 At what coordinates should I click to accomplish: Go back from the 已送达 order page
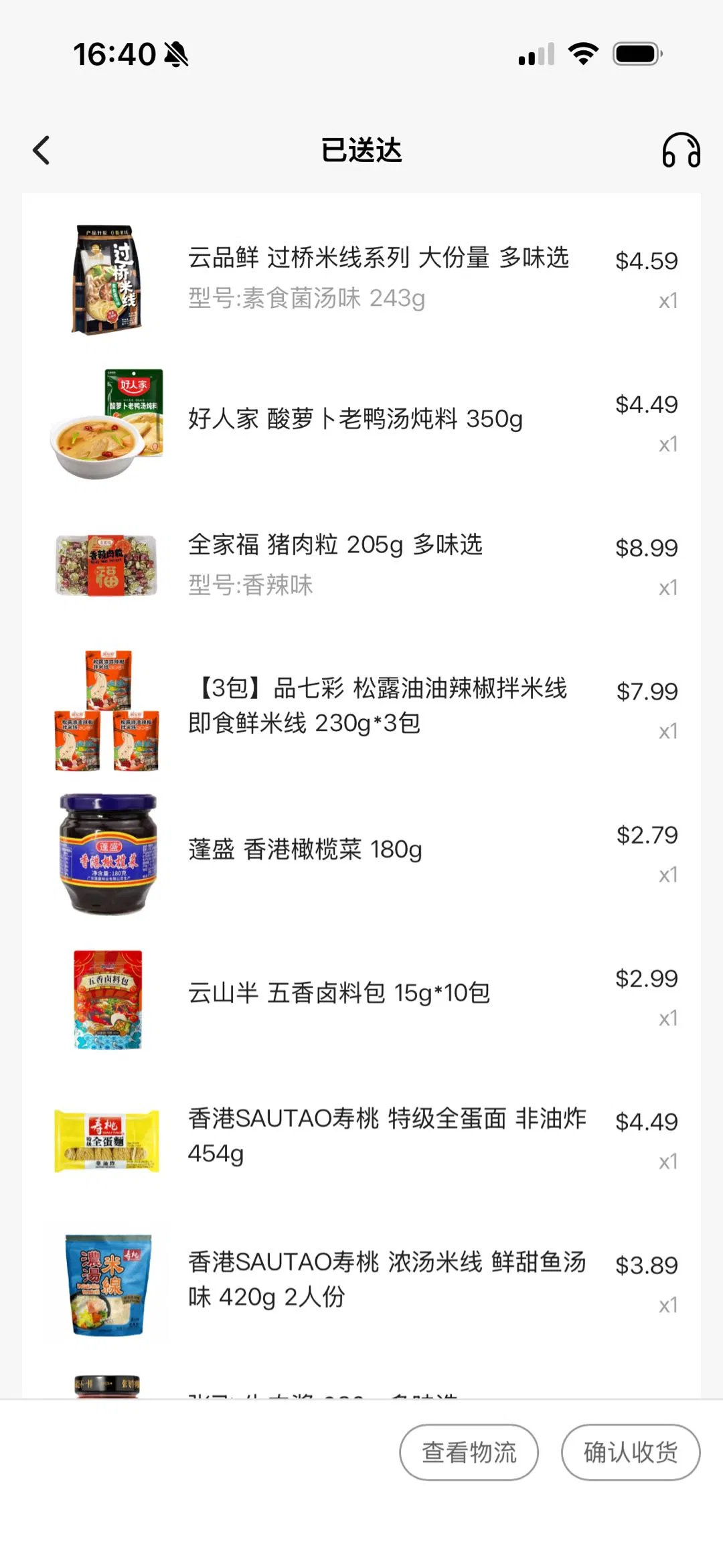42,150
